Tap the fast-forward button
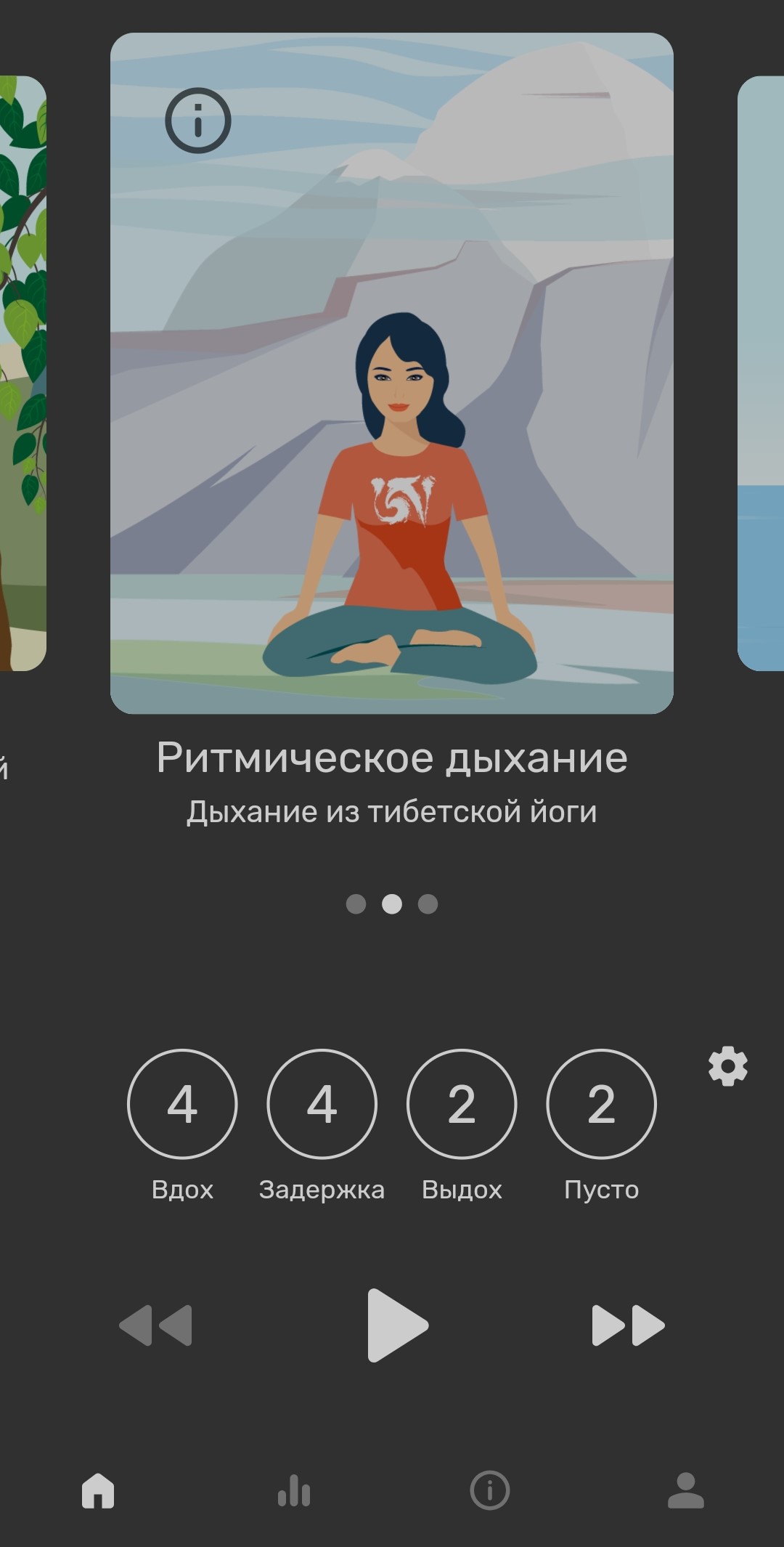This screenshot has width=784, height=1547. click(x=628, y=1325)
